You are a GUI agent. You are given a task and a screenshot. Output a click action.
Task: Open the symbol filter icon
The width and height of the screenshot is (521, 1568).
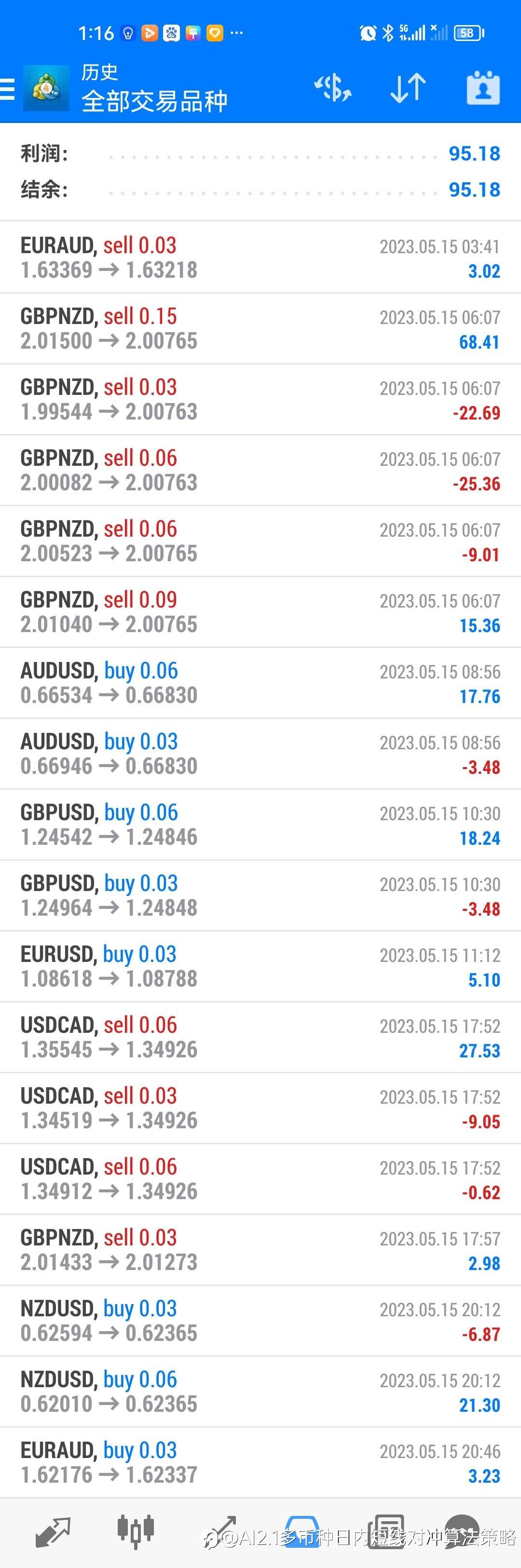[x=333, y=88]
